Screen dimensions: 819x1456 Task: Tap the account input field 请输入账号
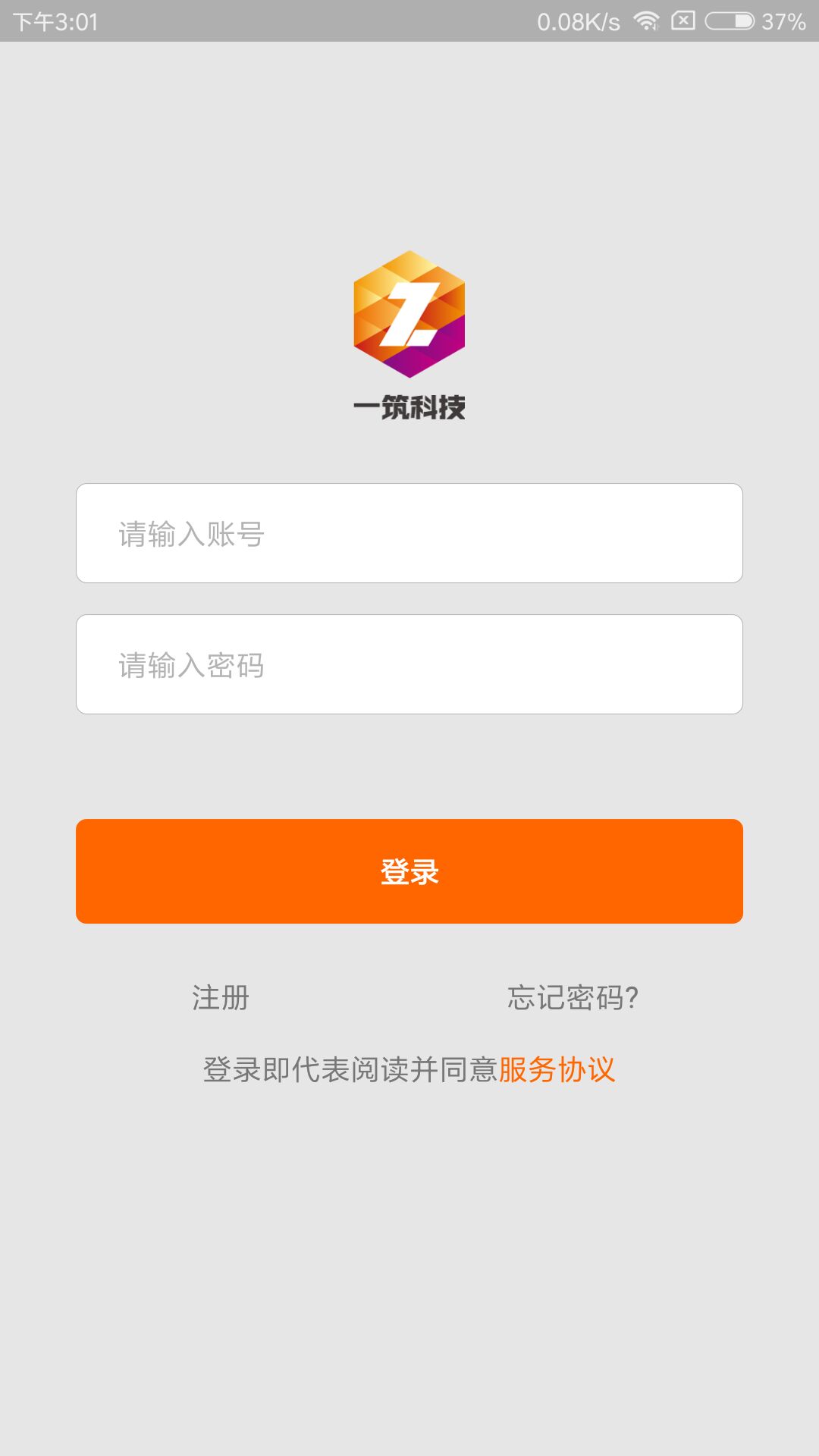tap(409, 533)
